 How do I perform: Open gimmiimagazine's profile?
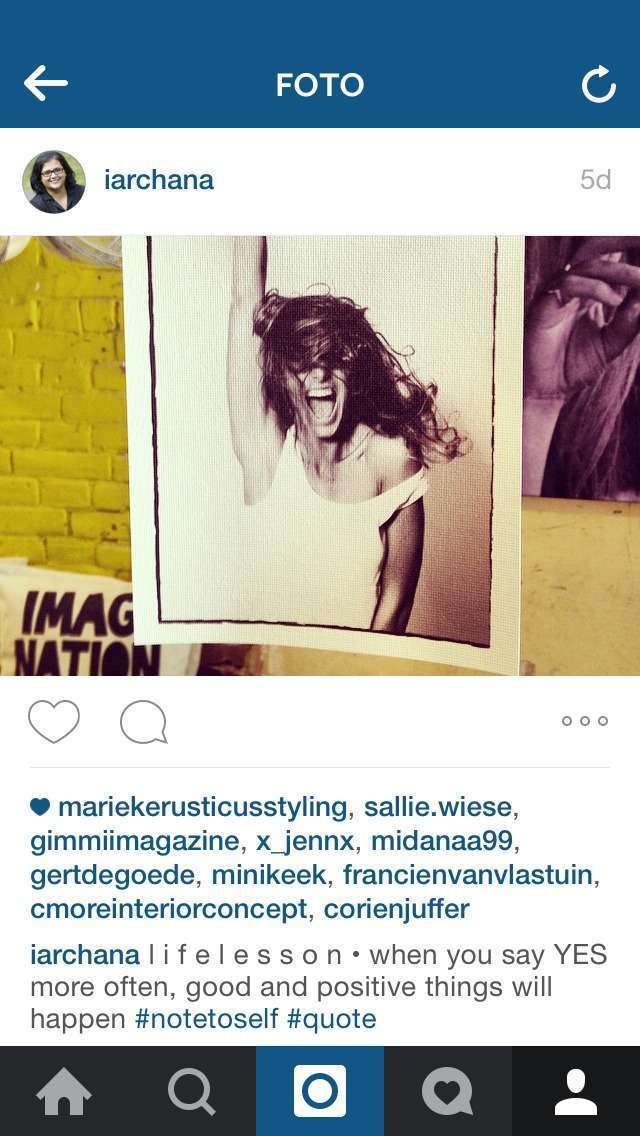coord(134,841)
